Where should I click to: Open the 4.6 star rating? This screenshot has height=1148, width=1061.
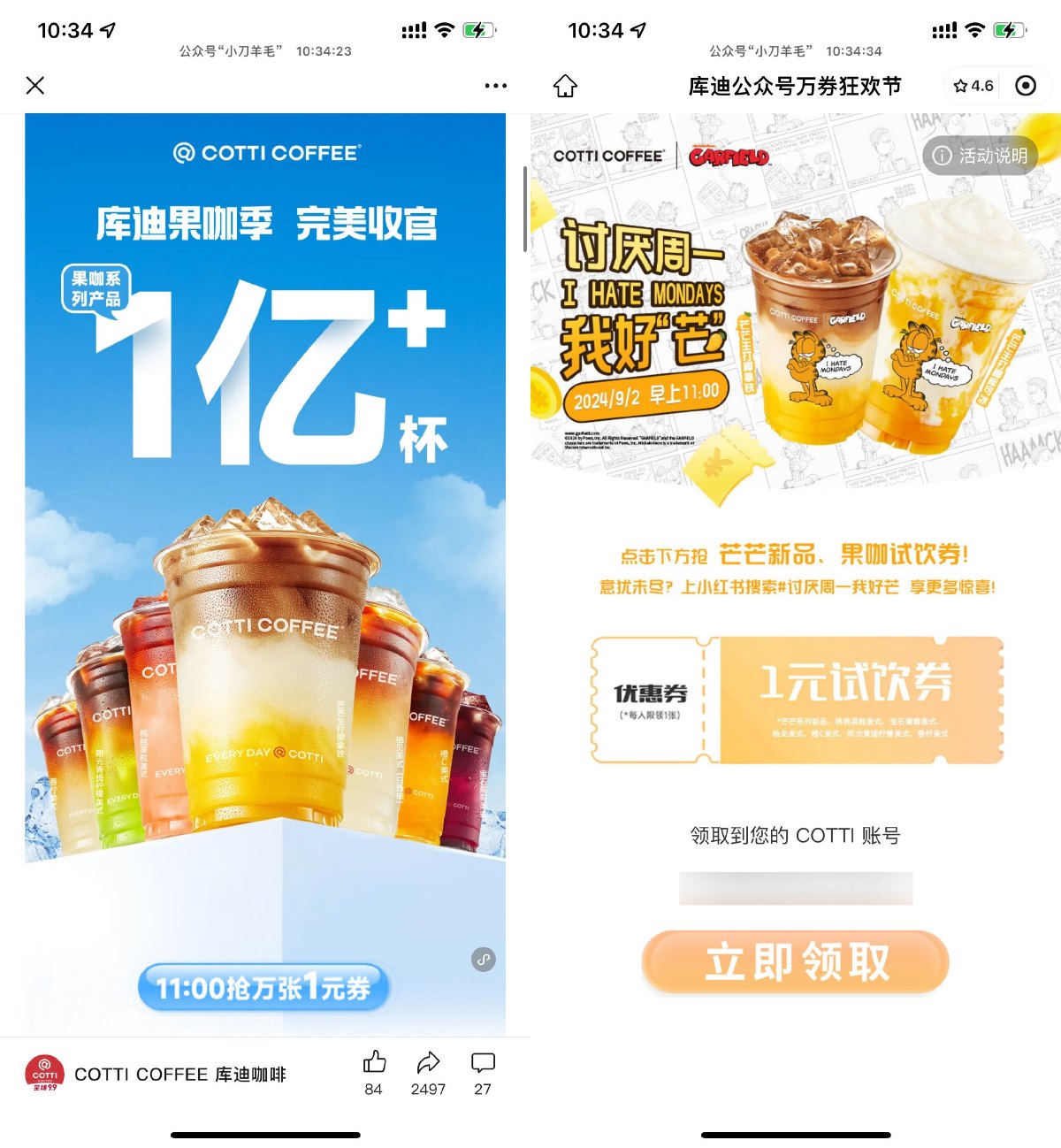pyautogui.click(x=973, y=86)
